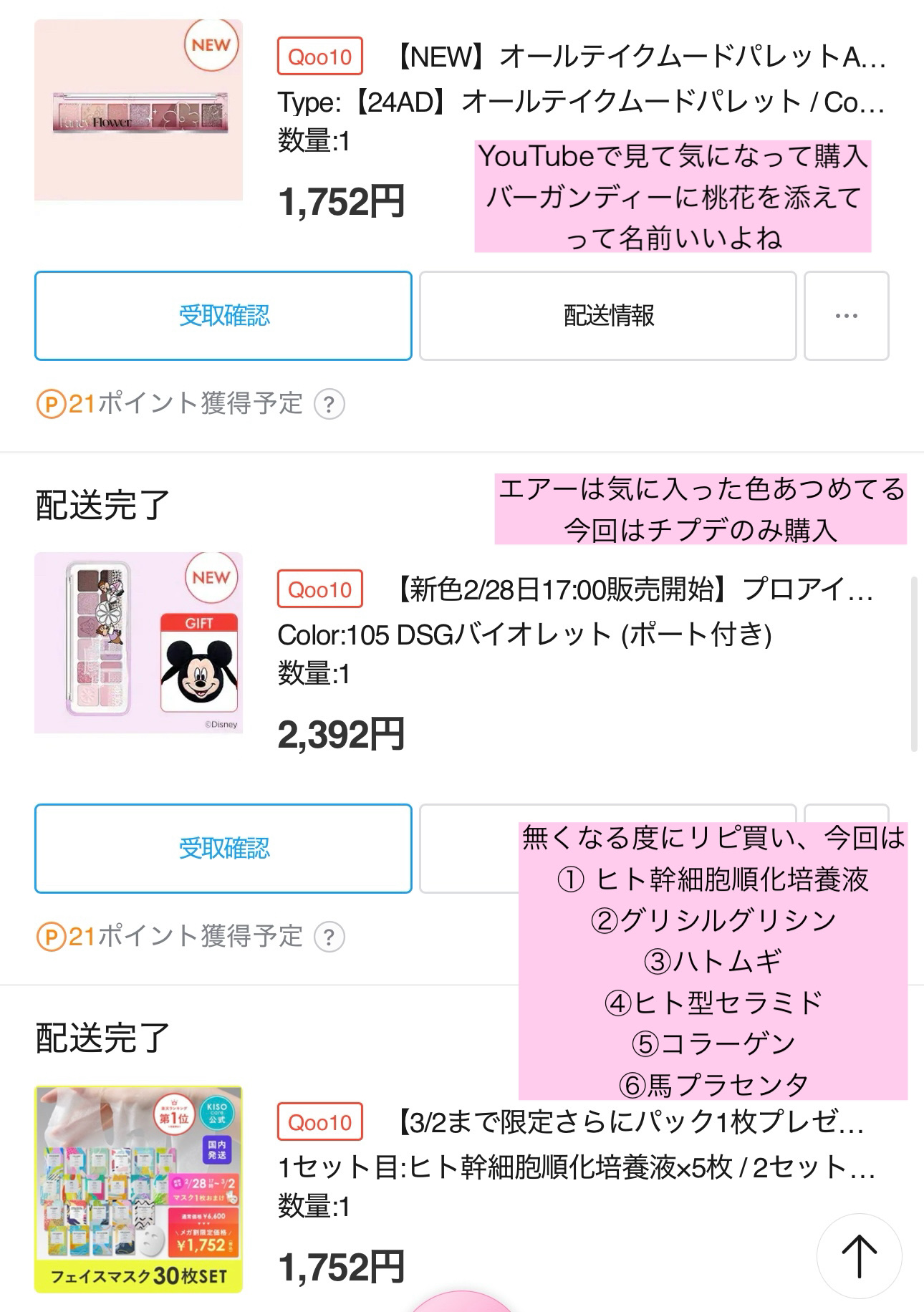Jump back to top with the arrow button

point(858,1255)
